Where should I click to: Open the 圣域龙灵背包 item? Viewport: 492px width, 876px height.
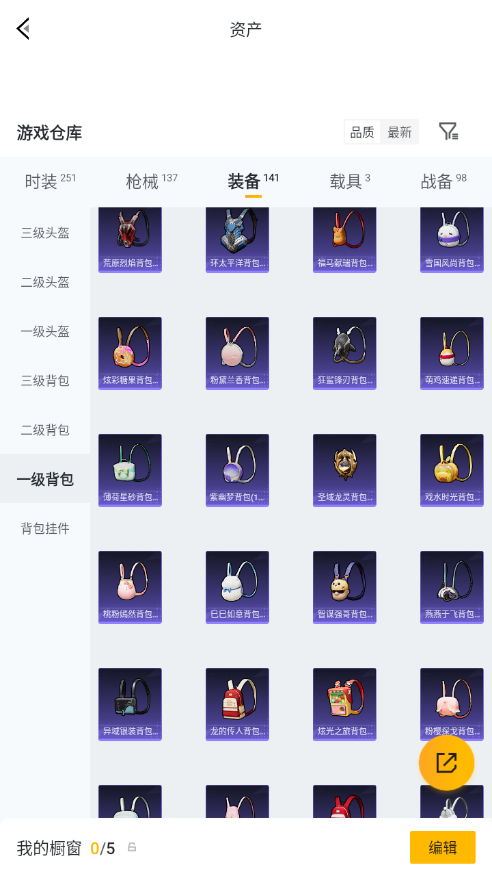point(345,470)
